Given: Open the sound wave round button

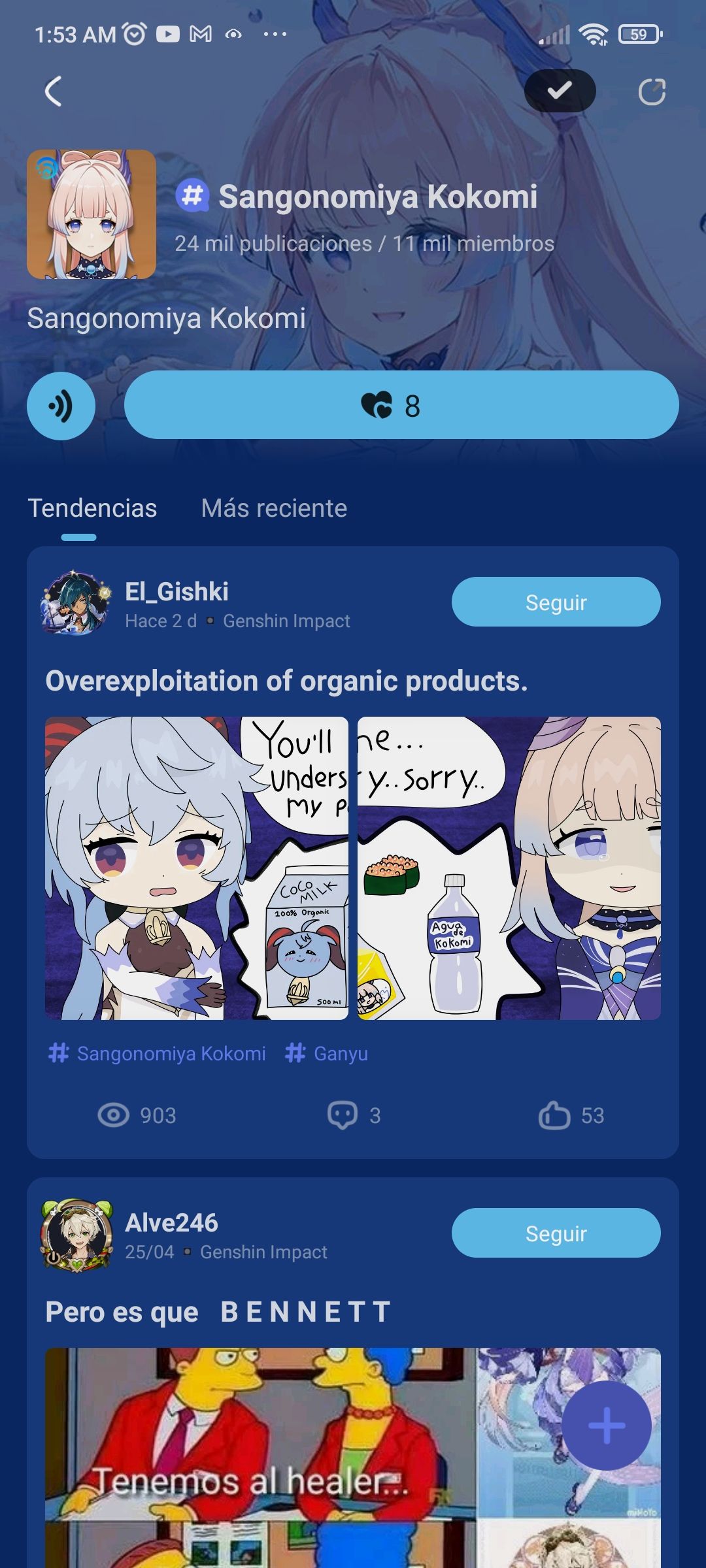Looking at the screenshot, I should coord(61,406).
